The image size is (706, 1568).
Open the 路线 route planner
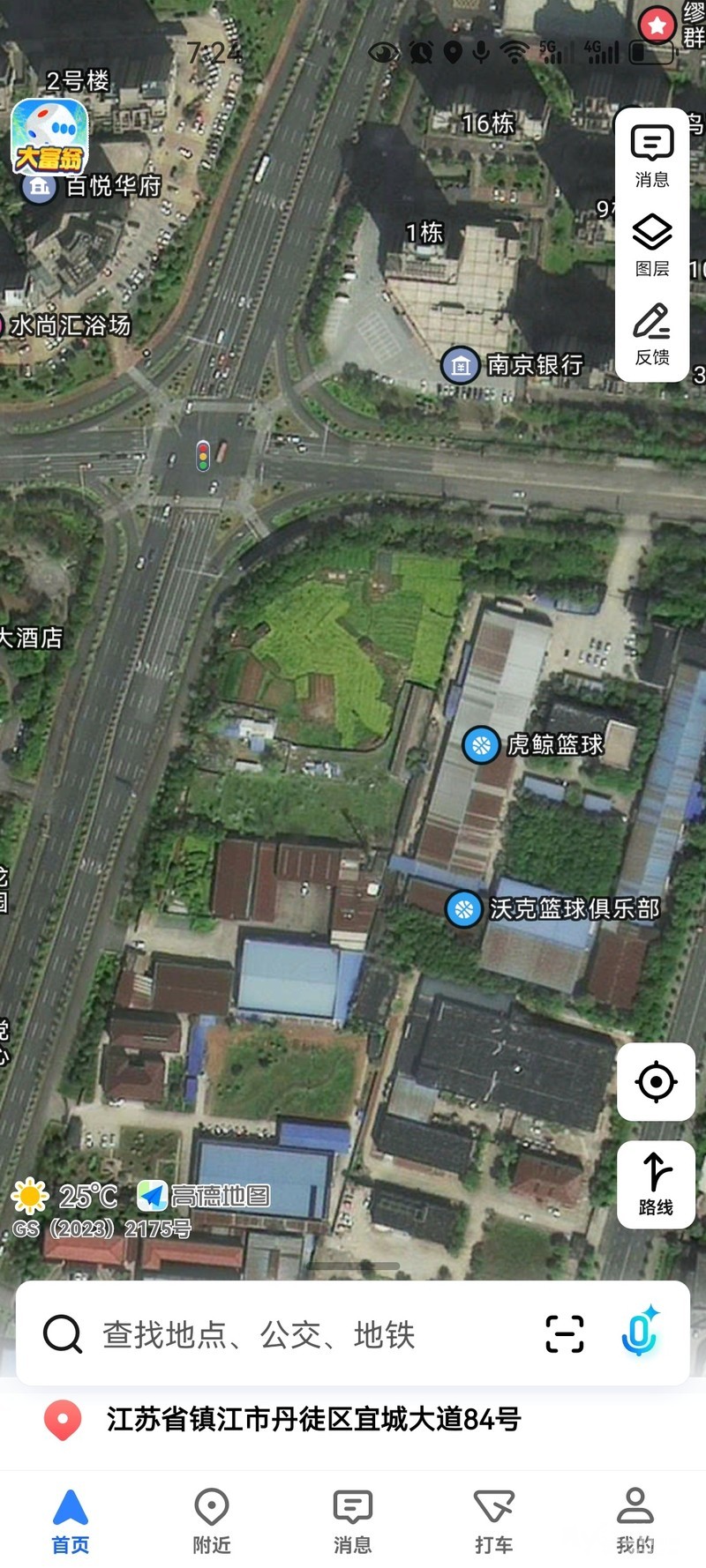pos(656,1184)
